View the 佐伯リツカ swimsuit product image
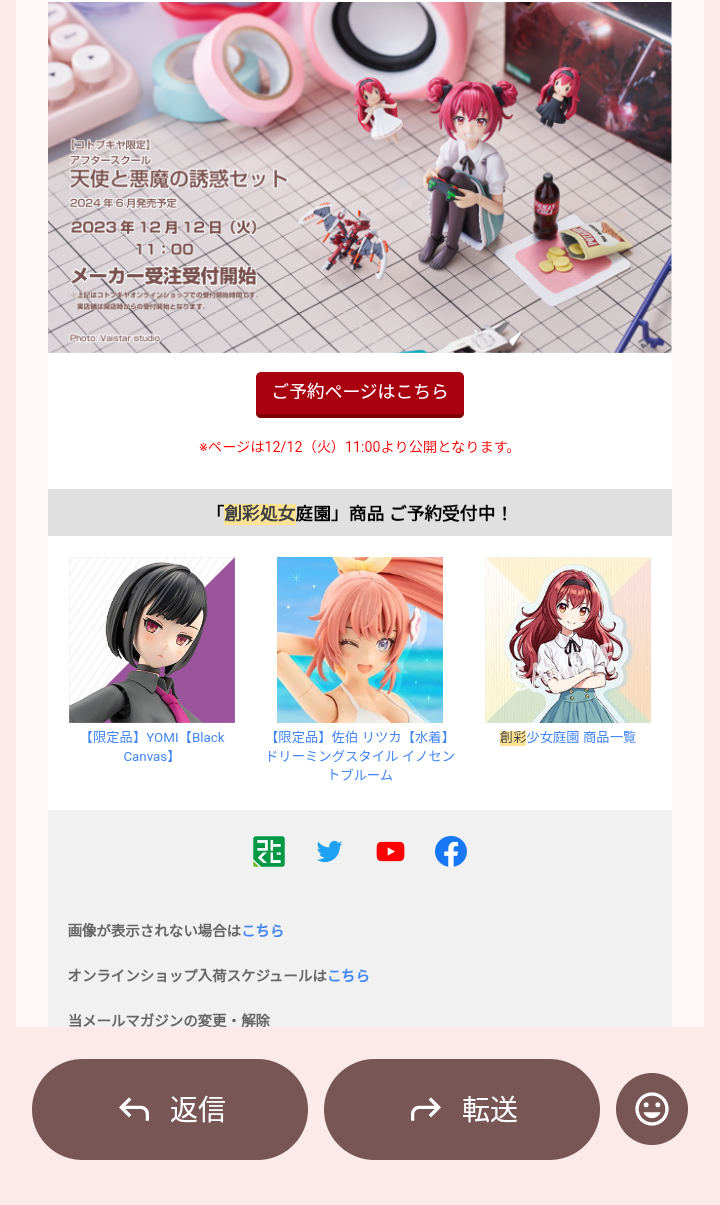 click(360, 640)
